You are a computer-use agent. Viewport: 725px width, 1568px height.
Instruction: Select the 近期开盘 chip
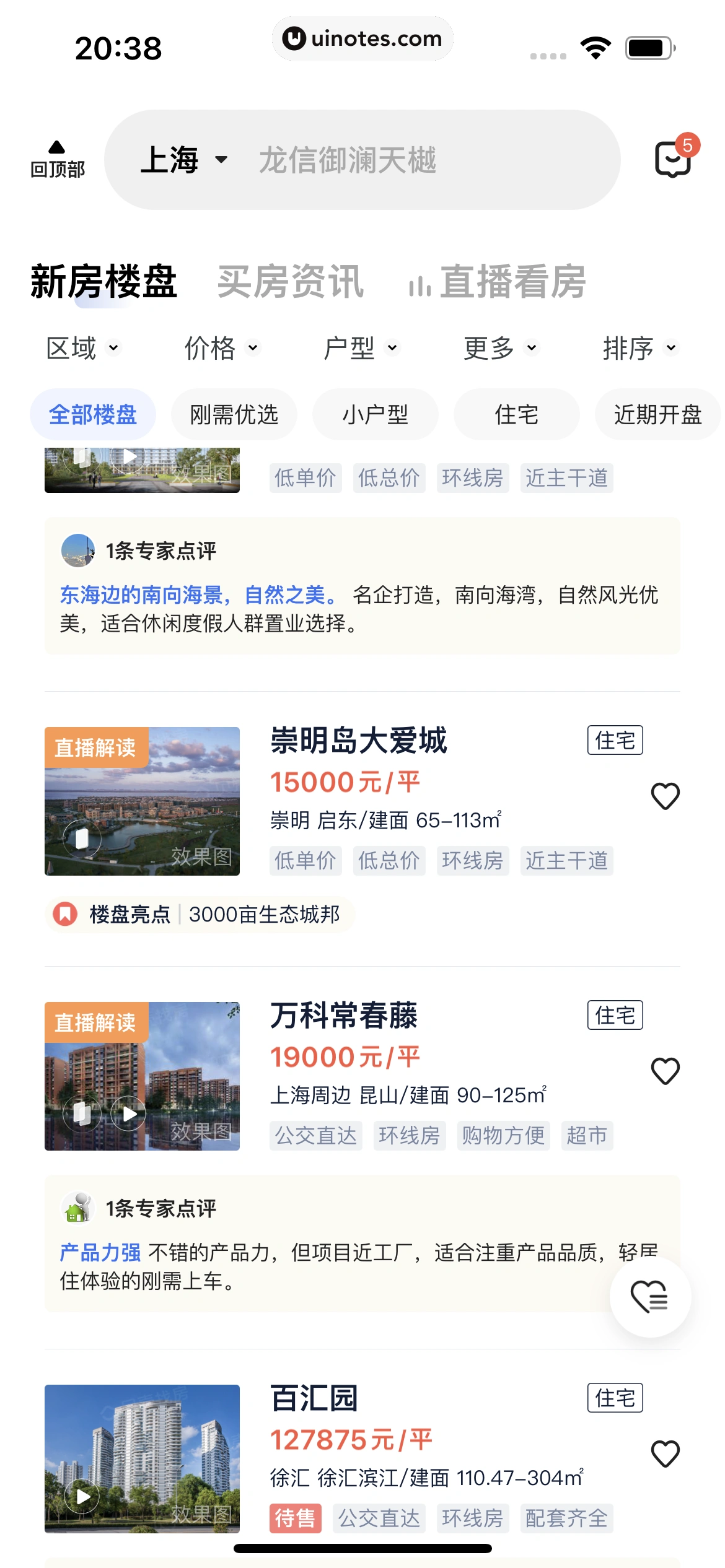click(657, 415)
